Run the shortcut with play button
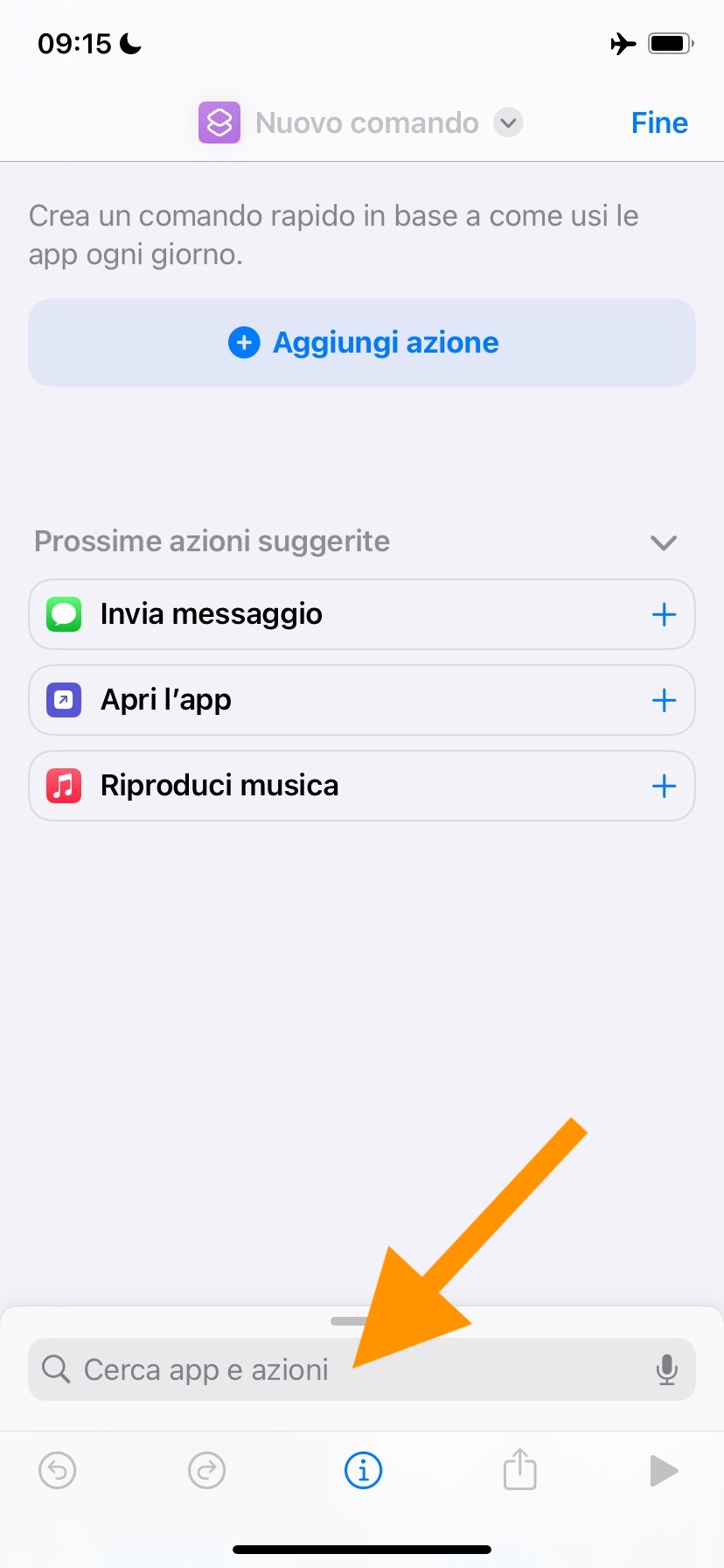The width and height of the screenshot is (724, 1568). tap(664, 1470)
